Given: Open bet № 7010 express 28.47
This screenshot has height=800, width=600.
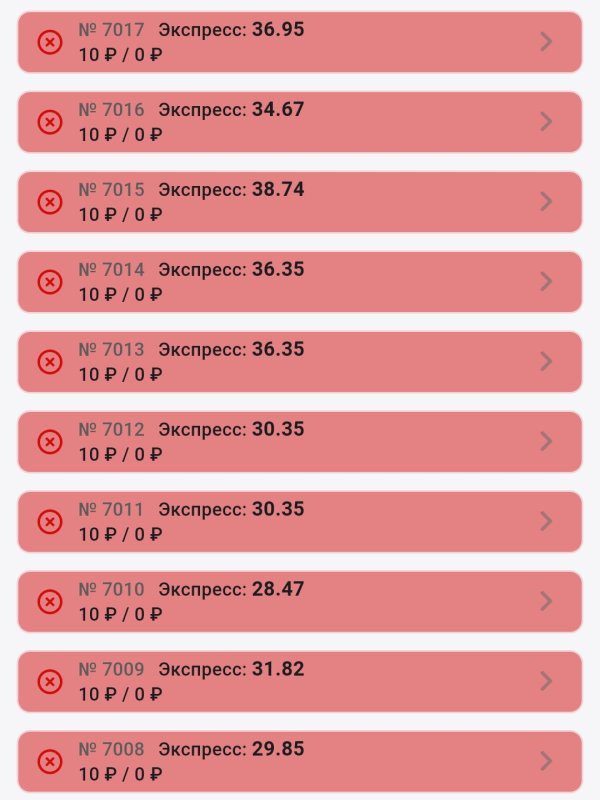Looking at the screenshot, I should 300,602.
